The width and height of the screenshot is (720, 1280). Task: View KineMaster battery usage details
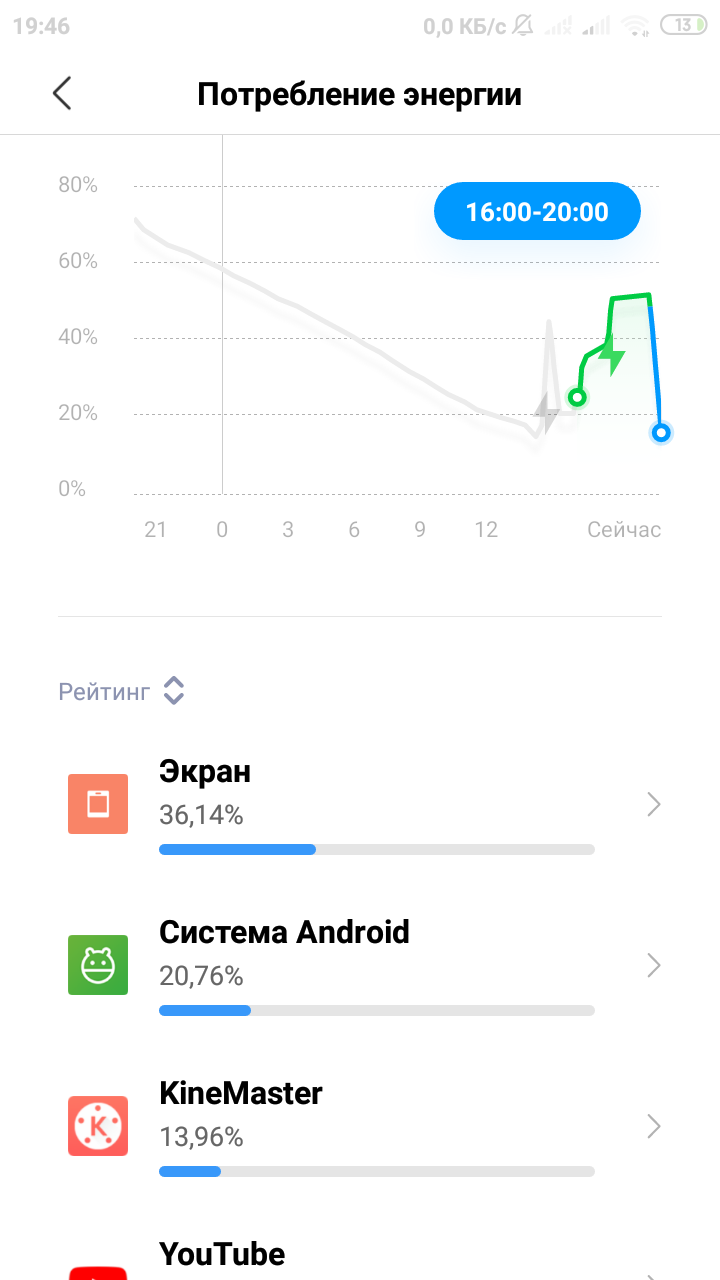[360, 1127]
